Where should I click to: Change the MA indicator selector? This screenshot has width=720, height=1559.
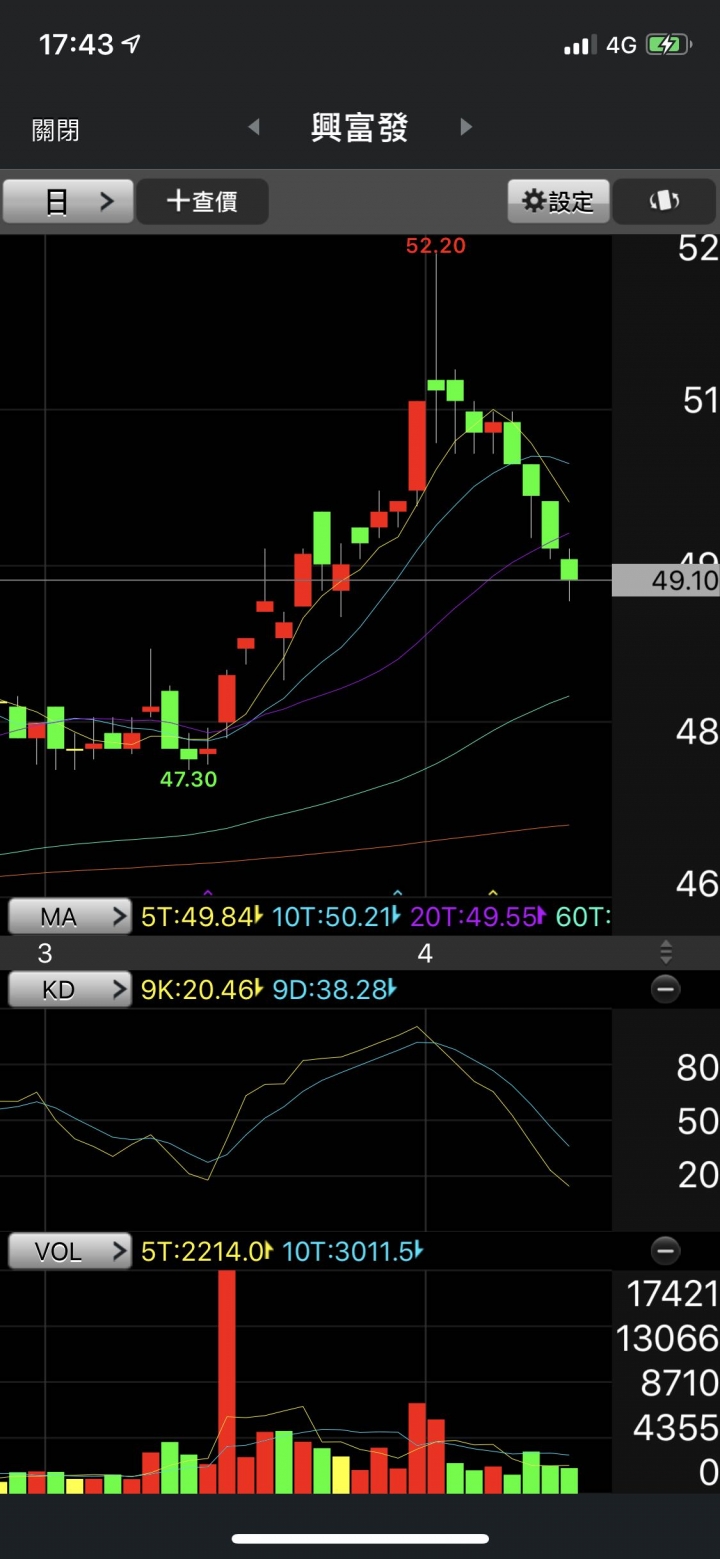[x=69, y=916]
